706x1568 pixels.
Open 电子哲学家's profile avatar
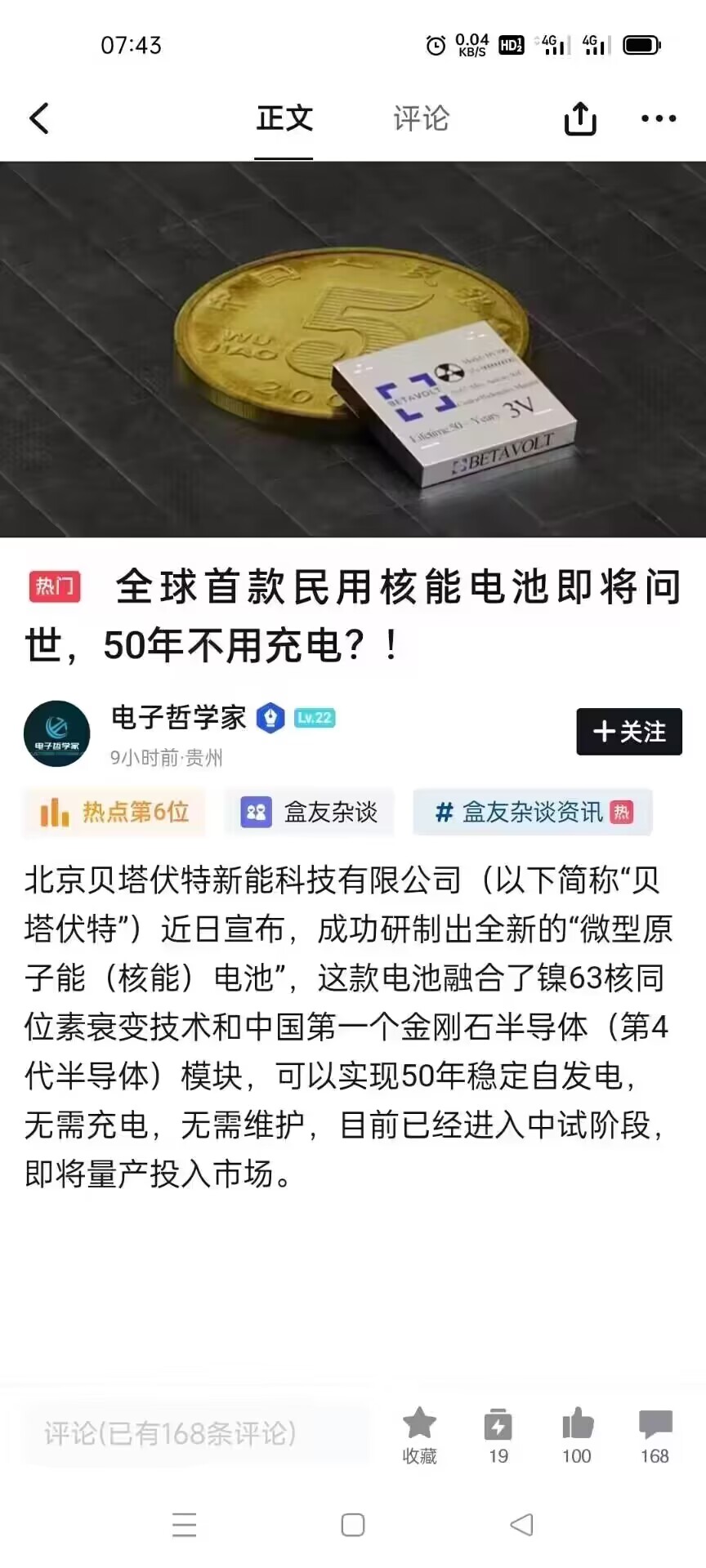pyautogui.click(x=56, y=733)
